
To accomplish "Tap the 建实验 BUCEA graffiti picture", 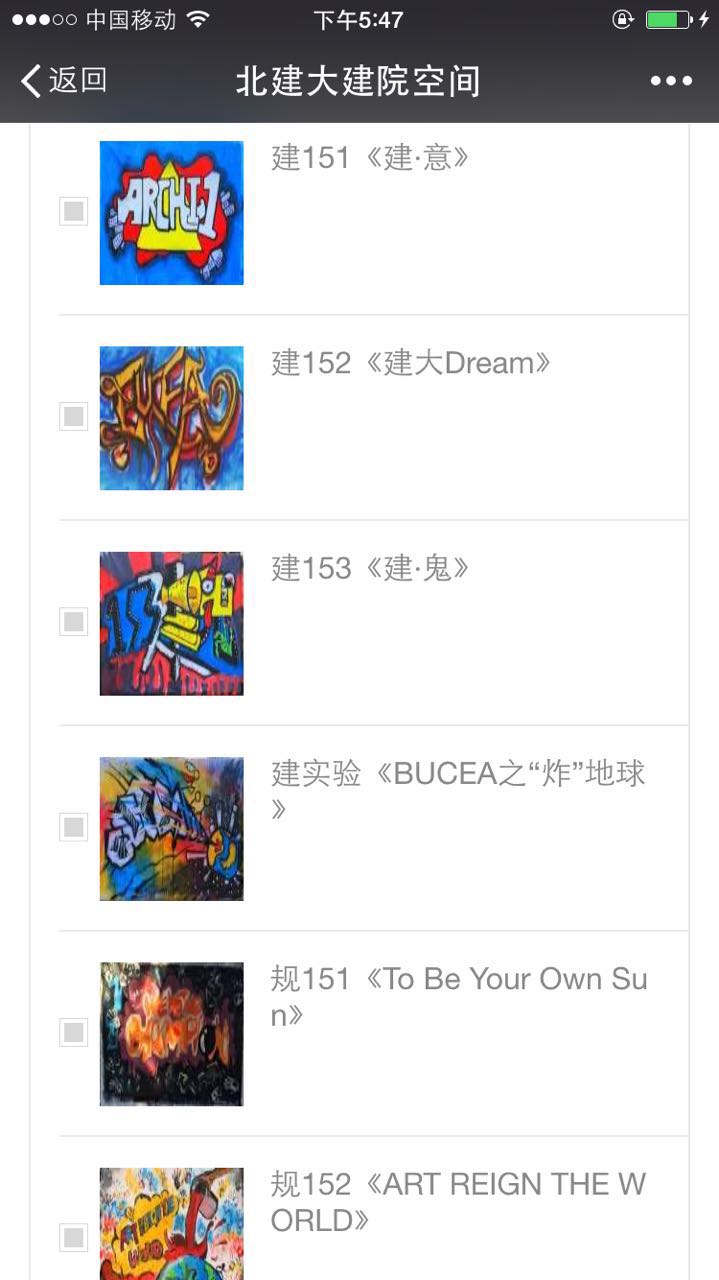I will (171, 828).
